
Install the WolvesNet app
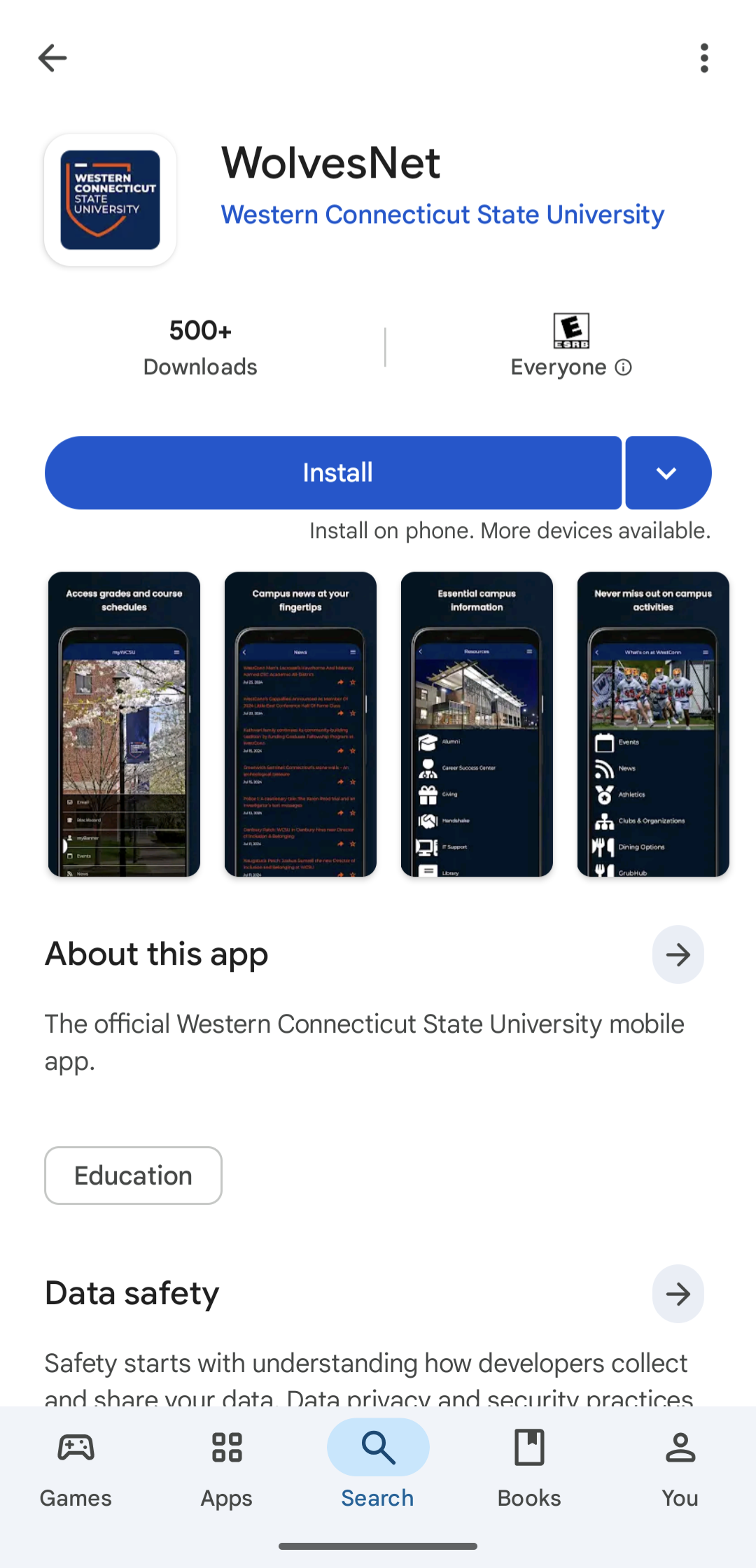point(333,473)
